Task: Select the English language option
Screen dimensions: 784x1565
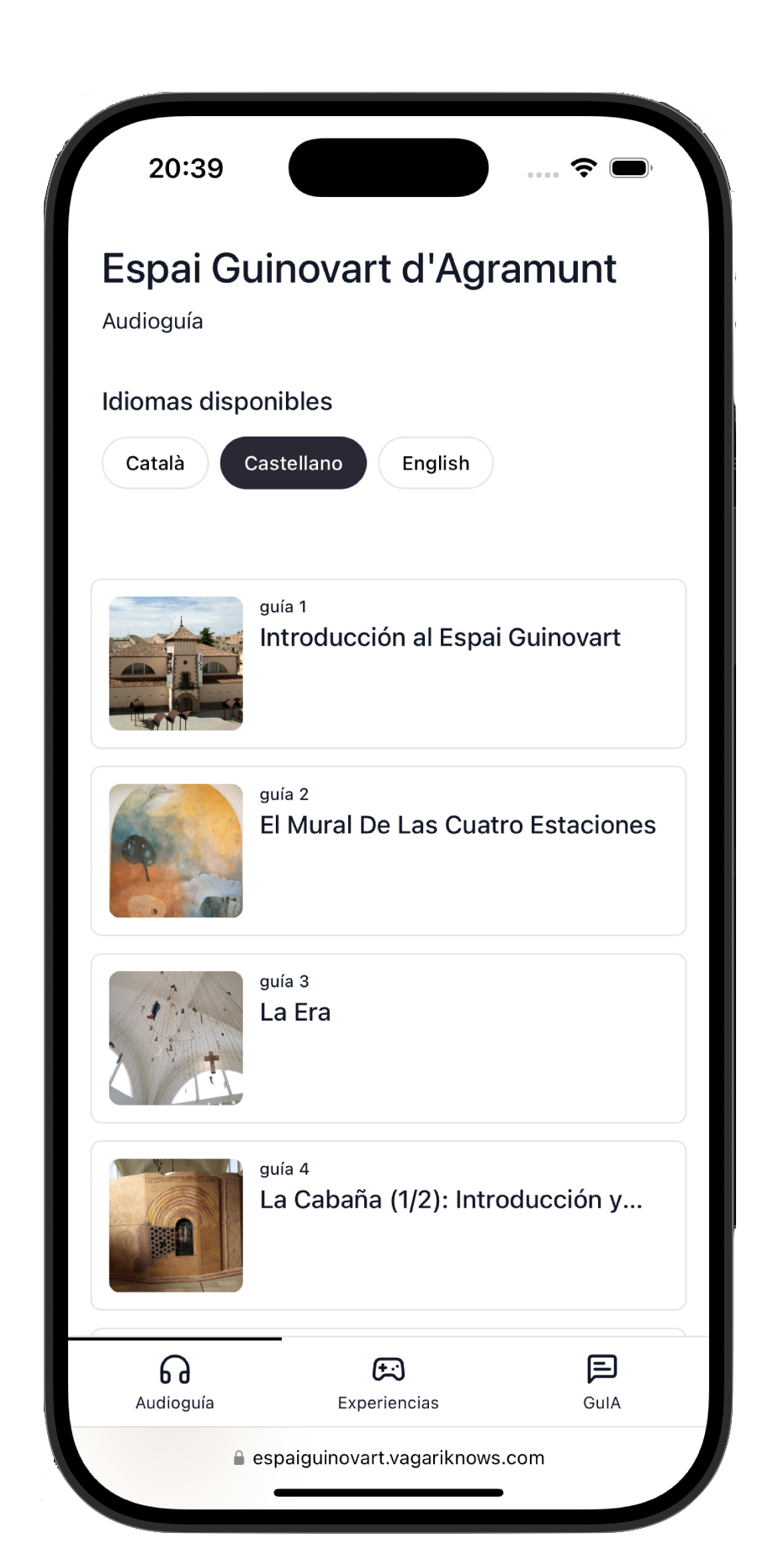Action: coord(436,463)
